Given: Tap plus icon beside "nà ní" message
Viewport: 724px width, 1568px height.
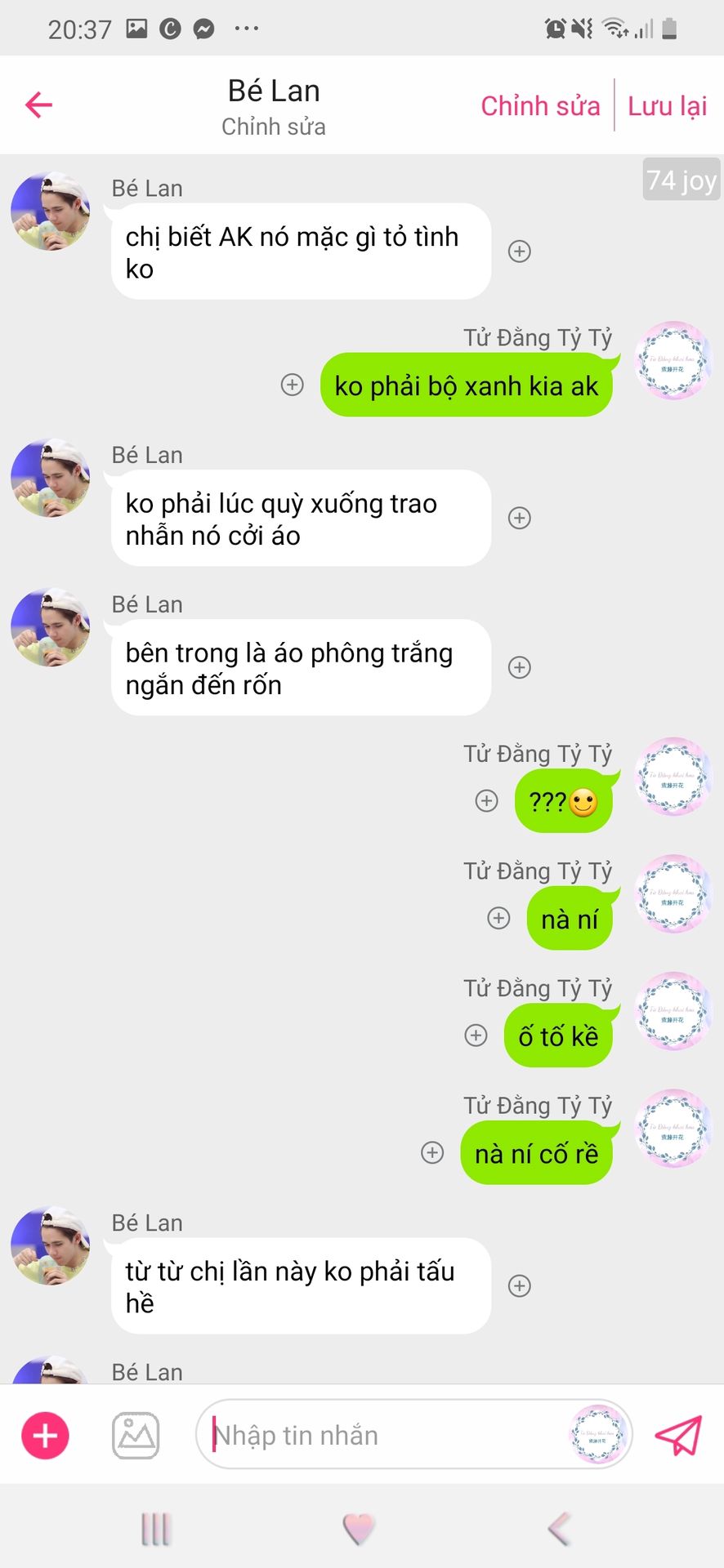Looking at the screenshot, I should (498, 918).
